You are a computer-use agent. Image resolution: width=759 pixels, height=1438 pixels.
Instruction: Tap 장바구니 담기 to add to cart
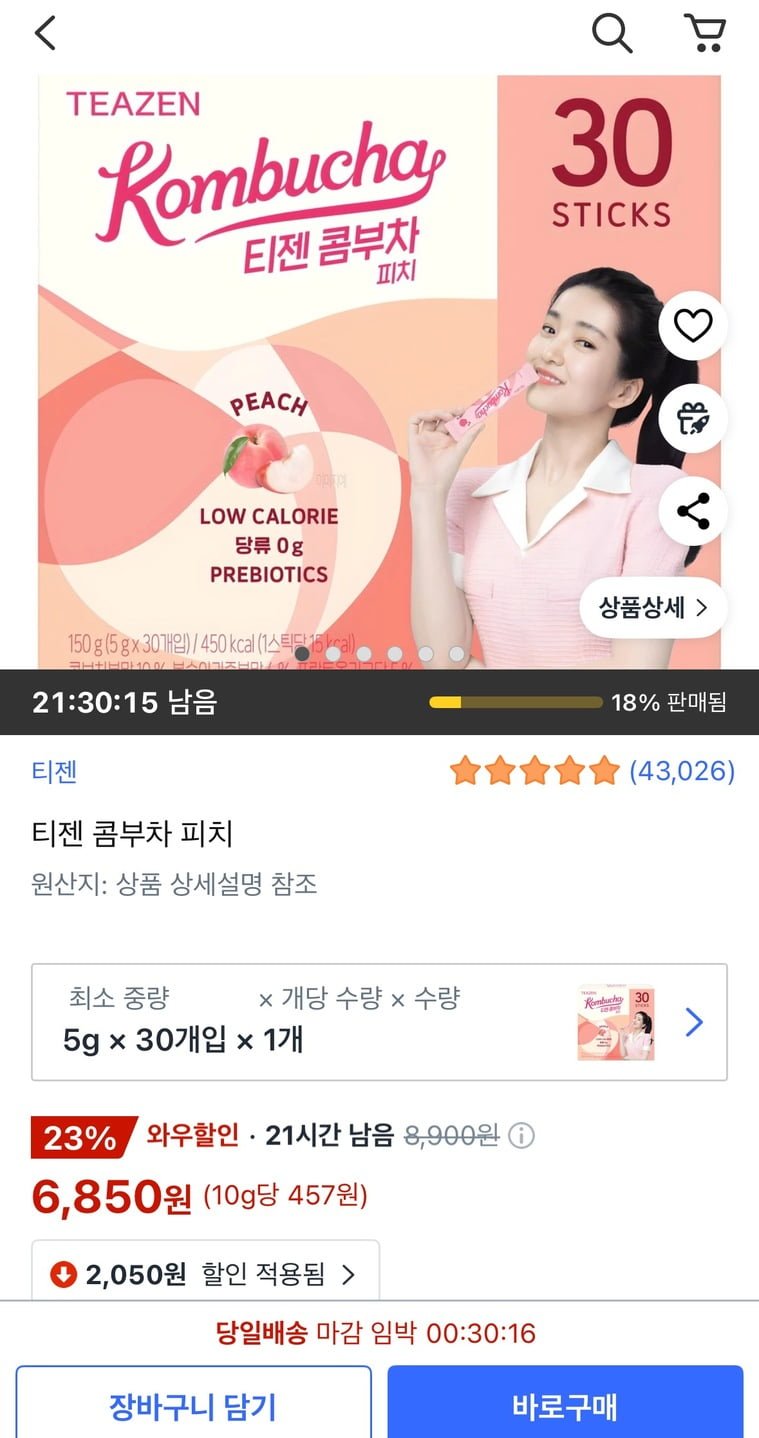pos(193,1406)
